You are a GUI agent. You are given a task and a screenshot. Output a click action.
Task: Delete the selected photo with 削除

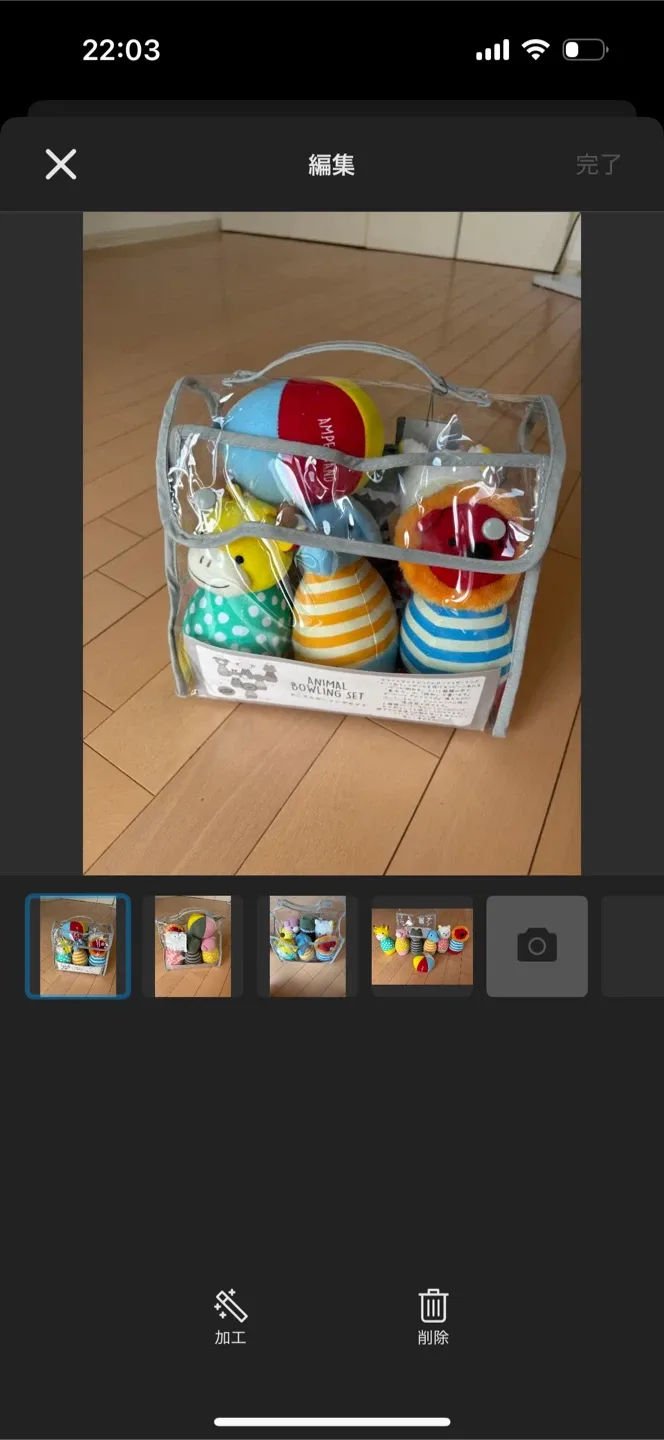coord(433,1316)
